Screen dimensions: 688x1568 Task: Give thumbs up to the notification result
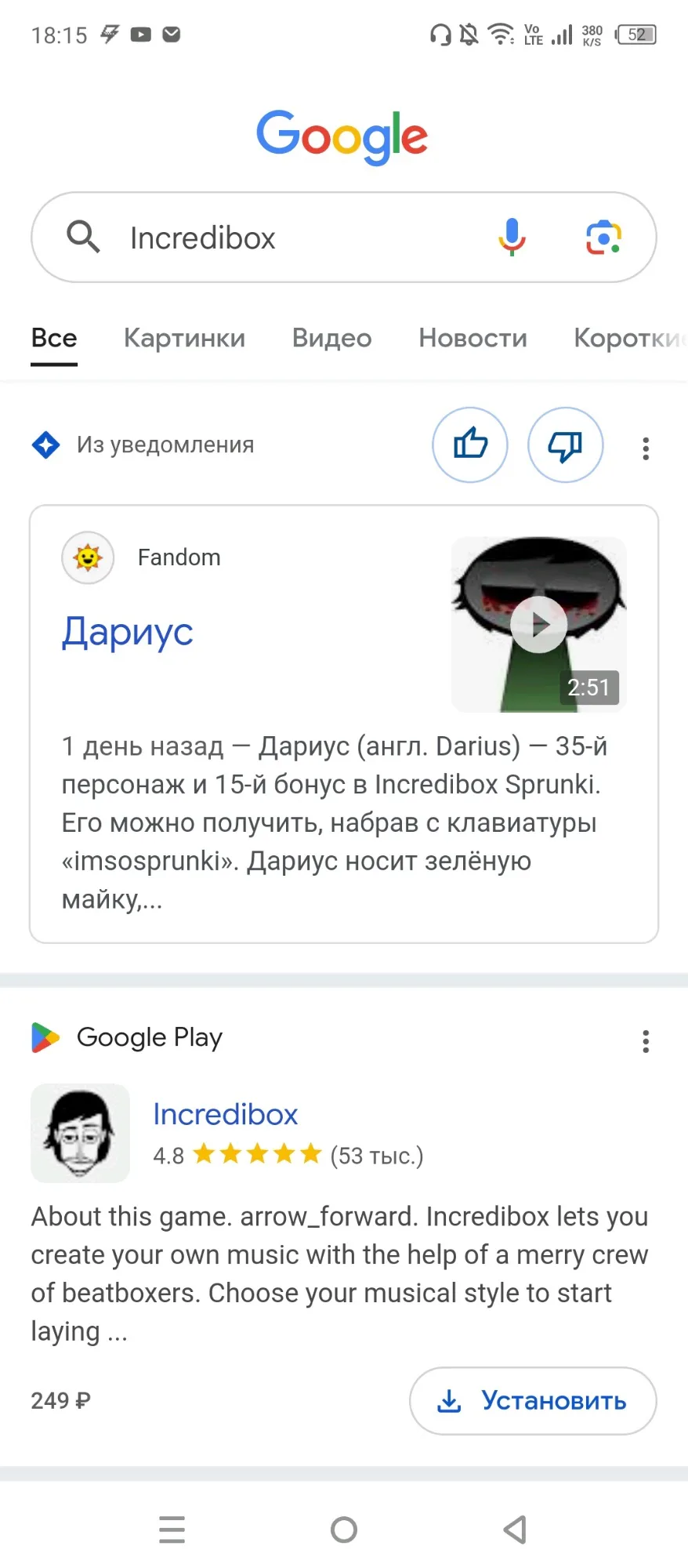pos(470,445)
